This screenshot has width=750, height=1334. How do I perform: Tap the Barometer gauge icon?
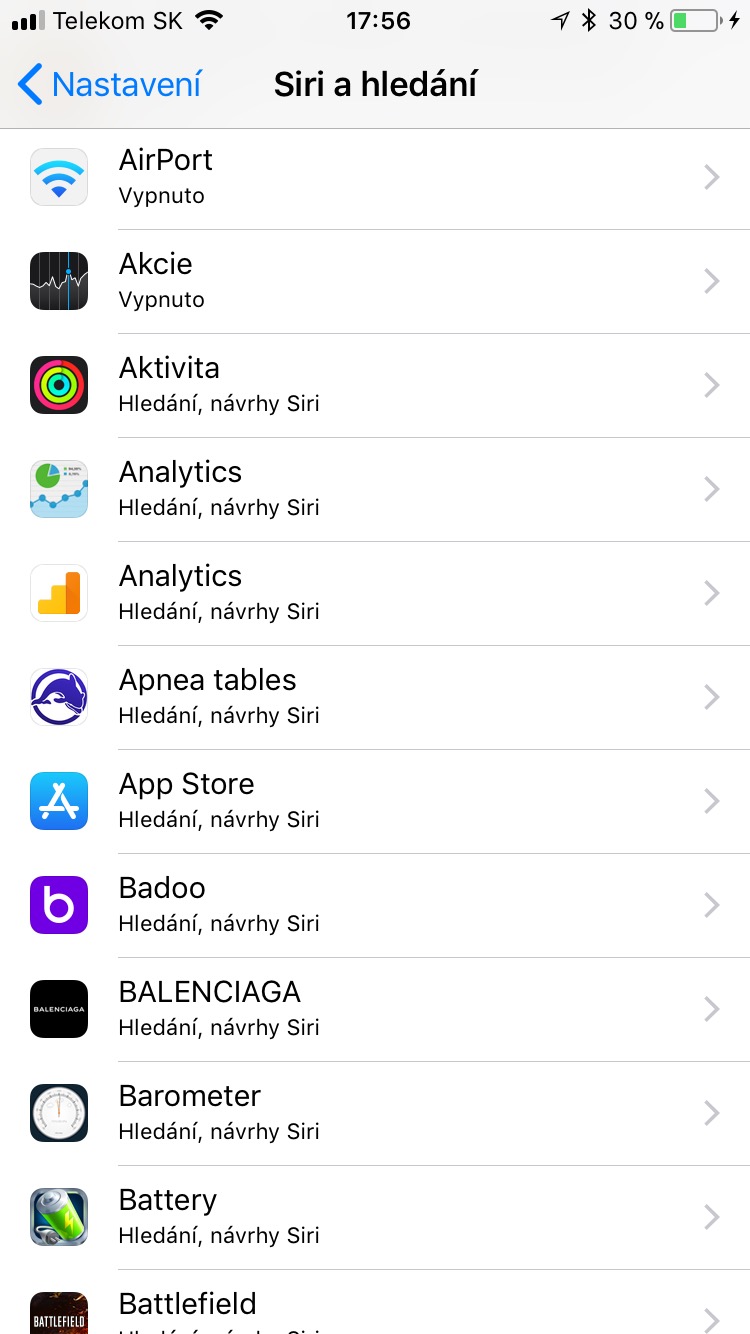[58, 1113]
